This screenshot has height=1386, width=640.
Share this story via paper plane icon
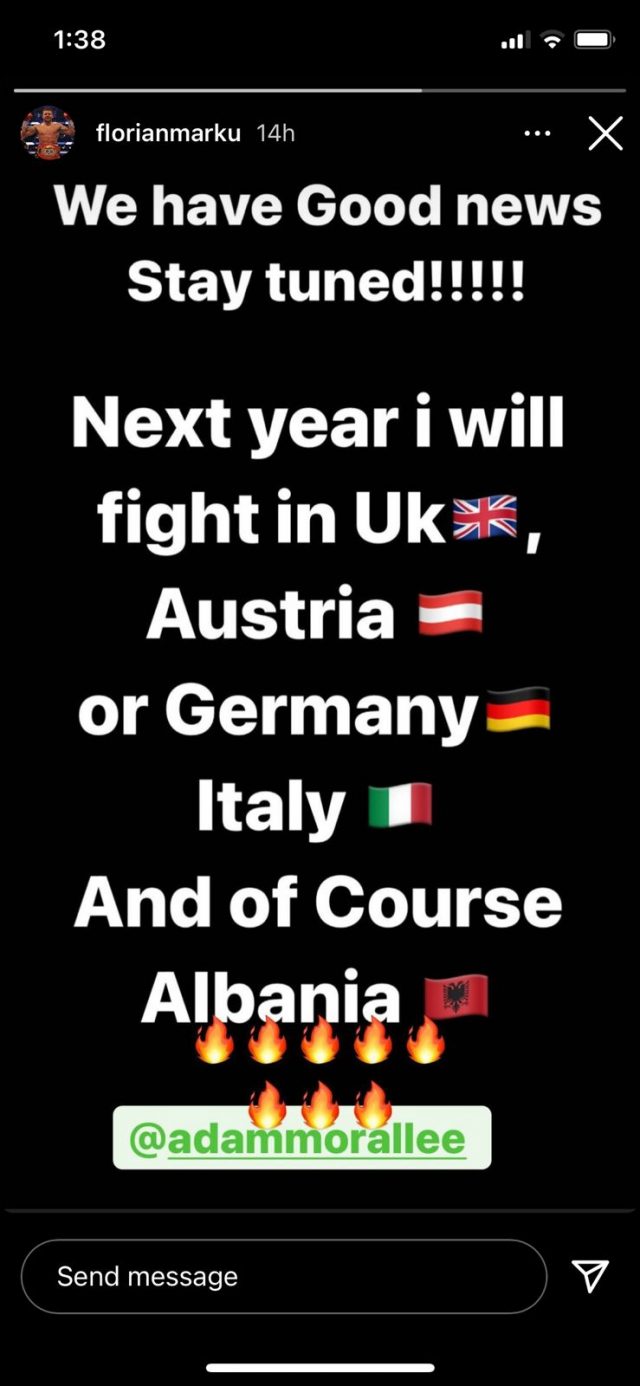[590, 1275]
